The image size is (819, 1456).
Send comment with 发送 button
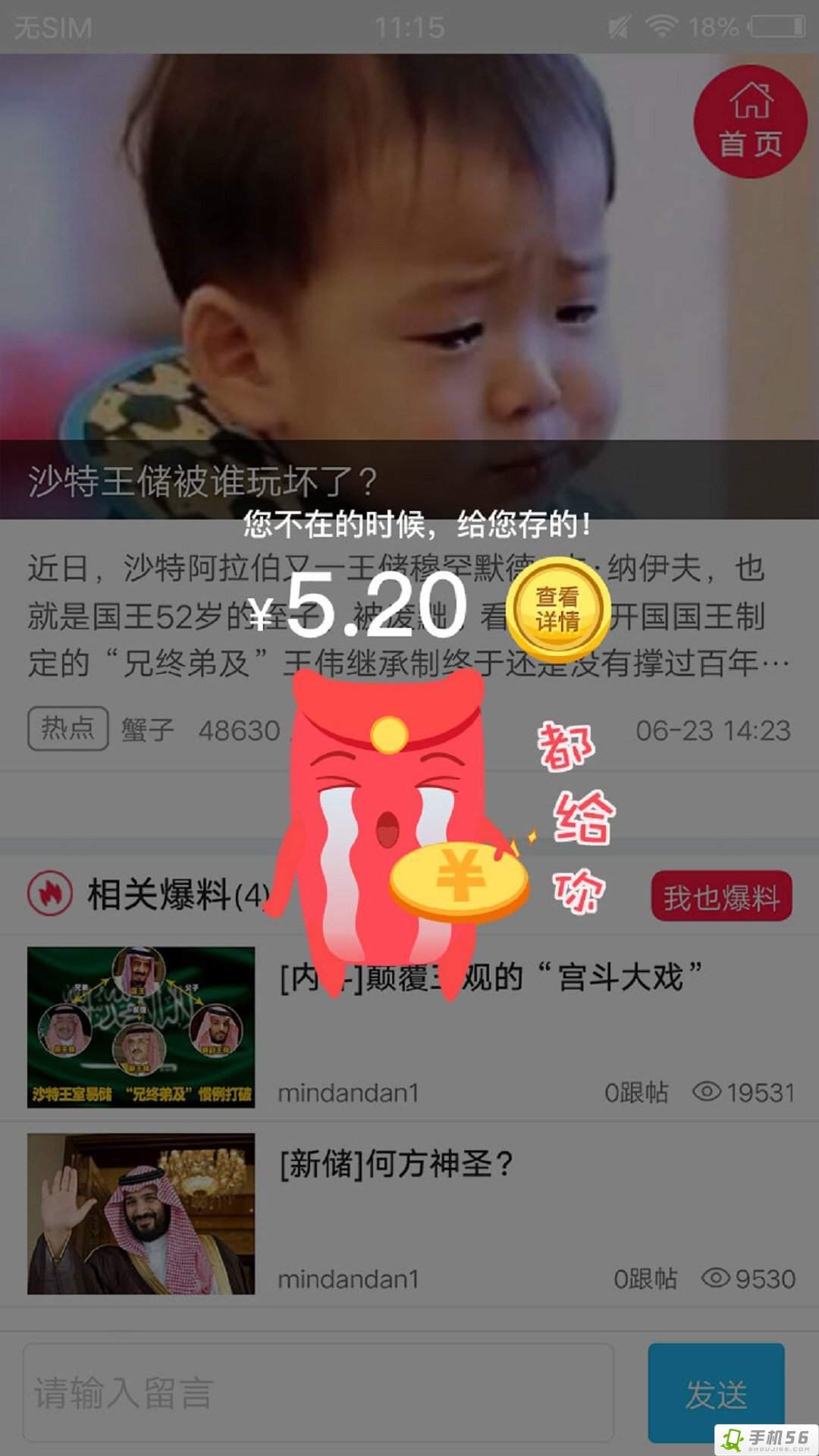tap(716, 1392)
